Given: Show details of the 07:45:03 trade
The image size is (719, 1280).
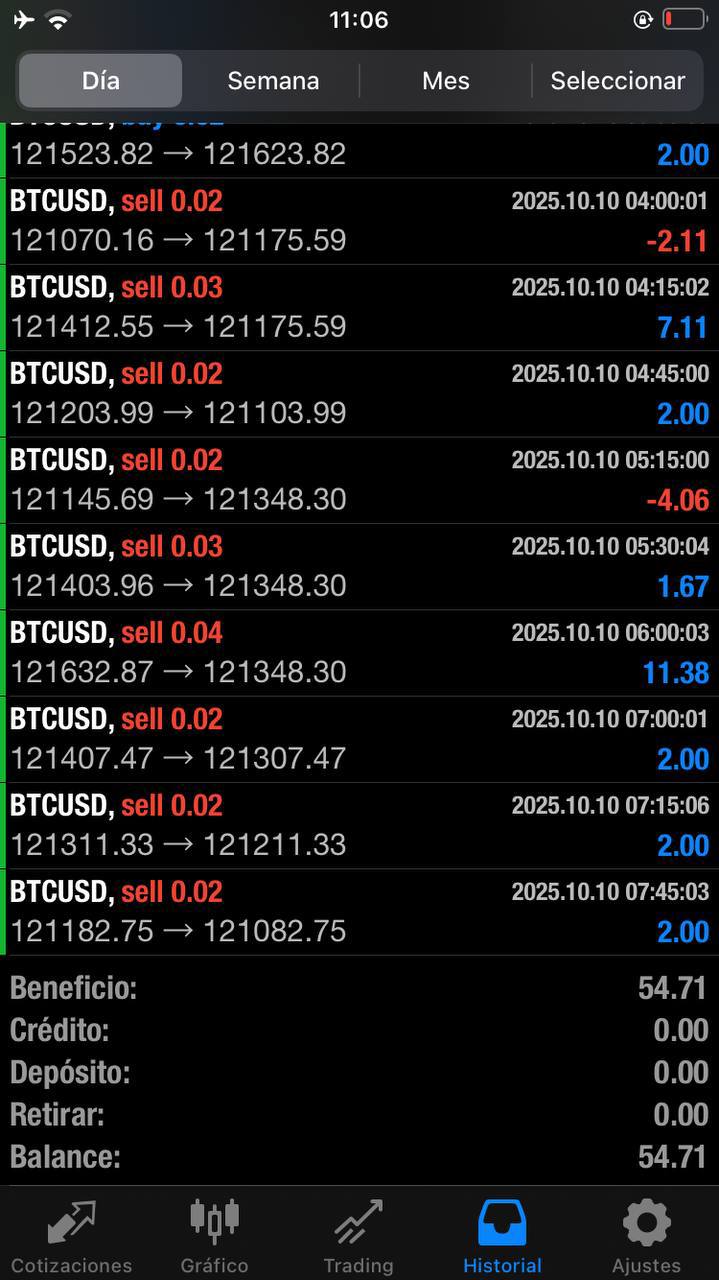Looking at the screenshot, I should click(x=359, y=911).
